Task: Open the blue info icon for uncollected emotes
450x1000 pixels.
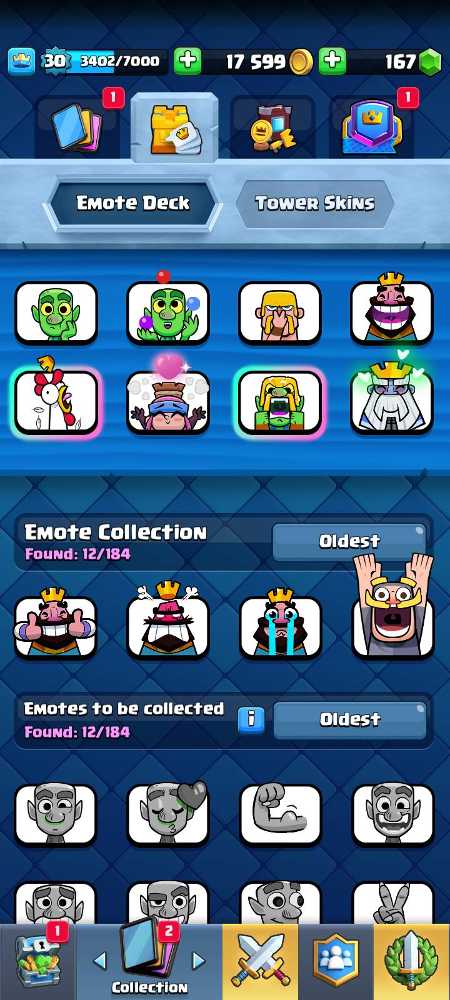Action: (251, 719)
